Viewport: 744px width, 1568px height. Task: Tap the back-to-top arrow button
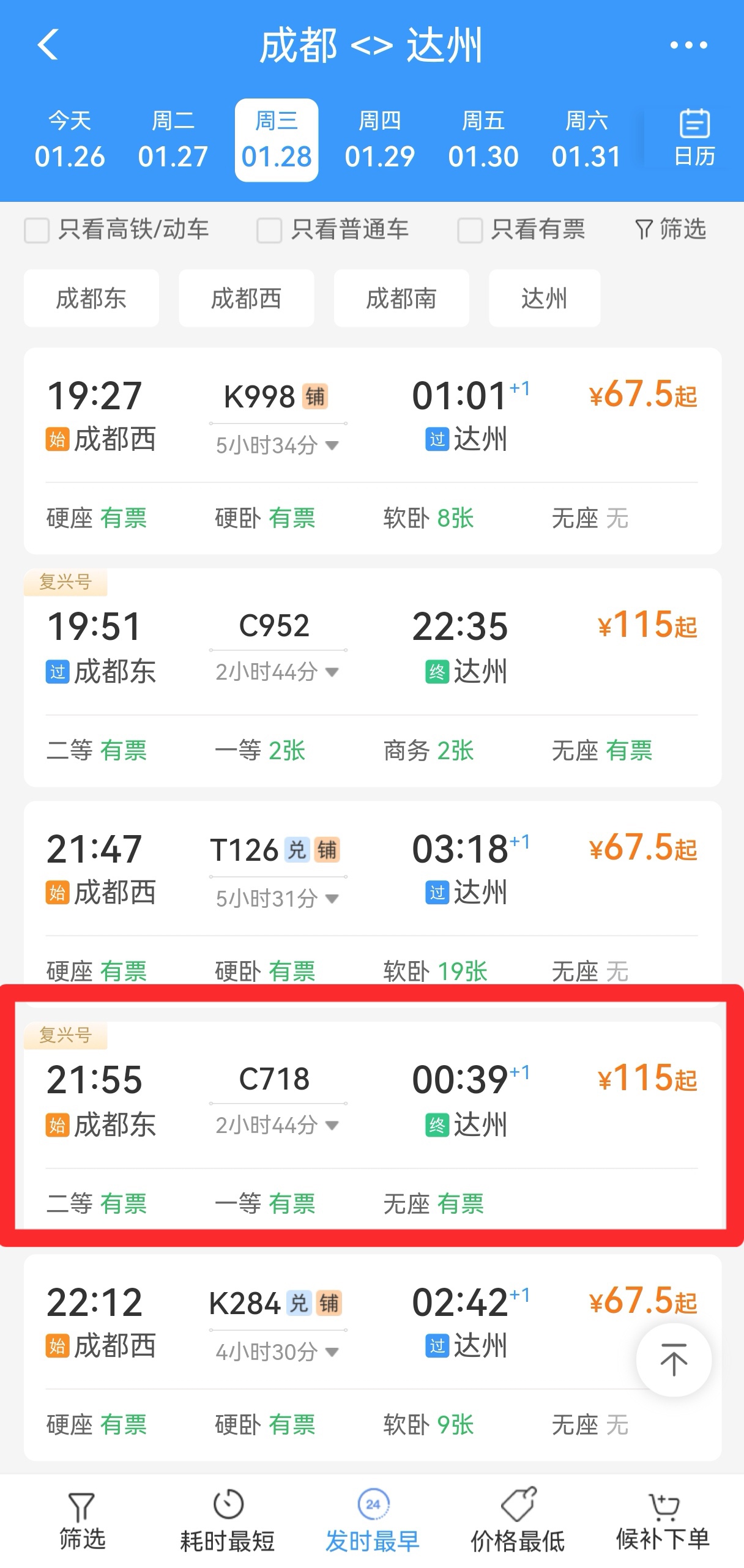point(673,1359)
